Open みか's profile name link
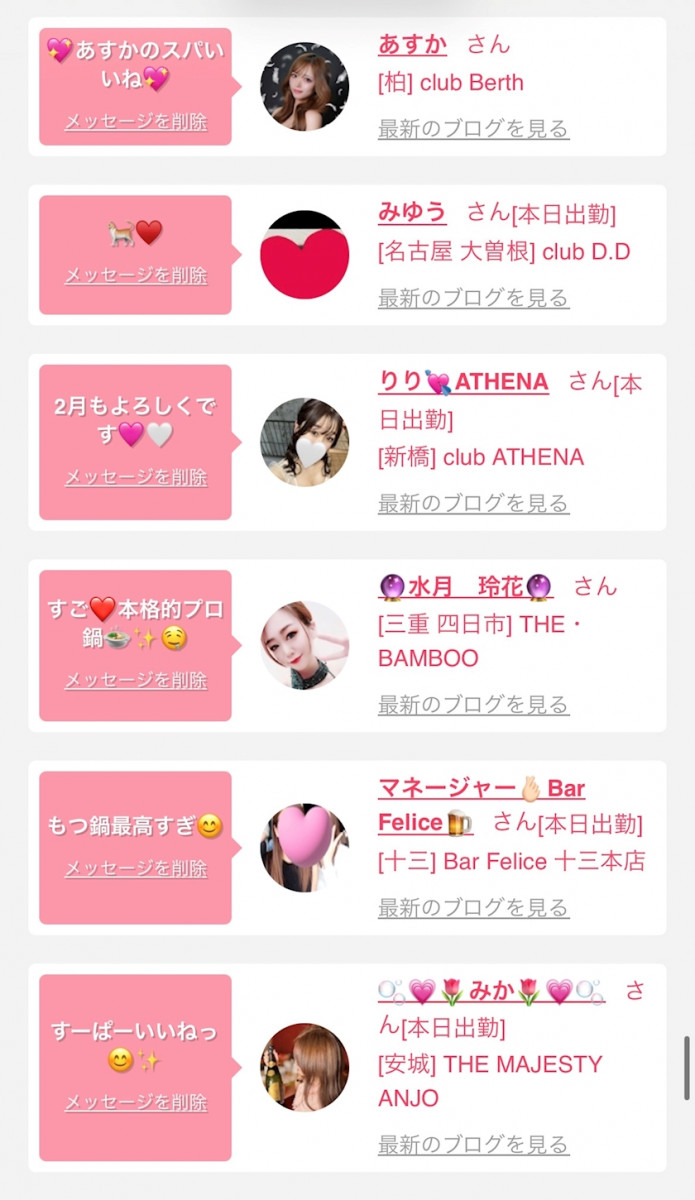 coord(491,991)
